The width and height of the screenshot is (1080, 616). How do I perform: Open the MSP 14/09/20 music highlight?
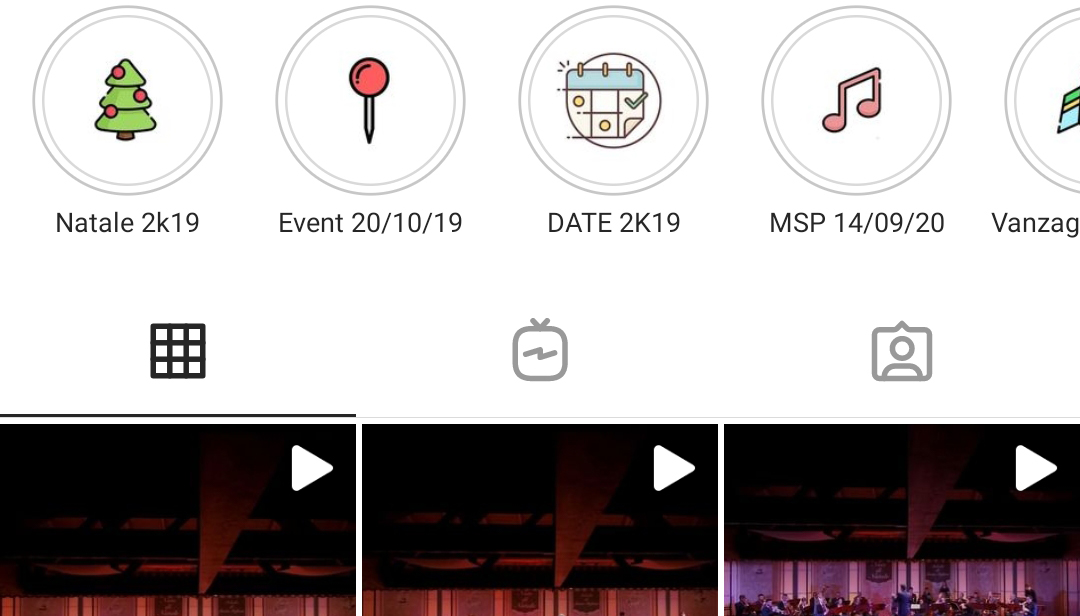coord(856,100)
